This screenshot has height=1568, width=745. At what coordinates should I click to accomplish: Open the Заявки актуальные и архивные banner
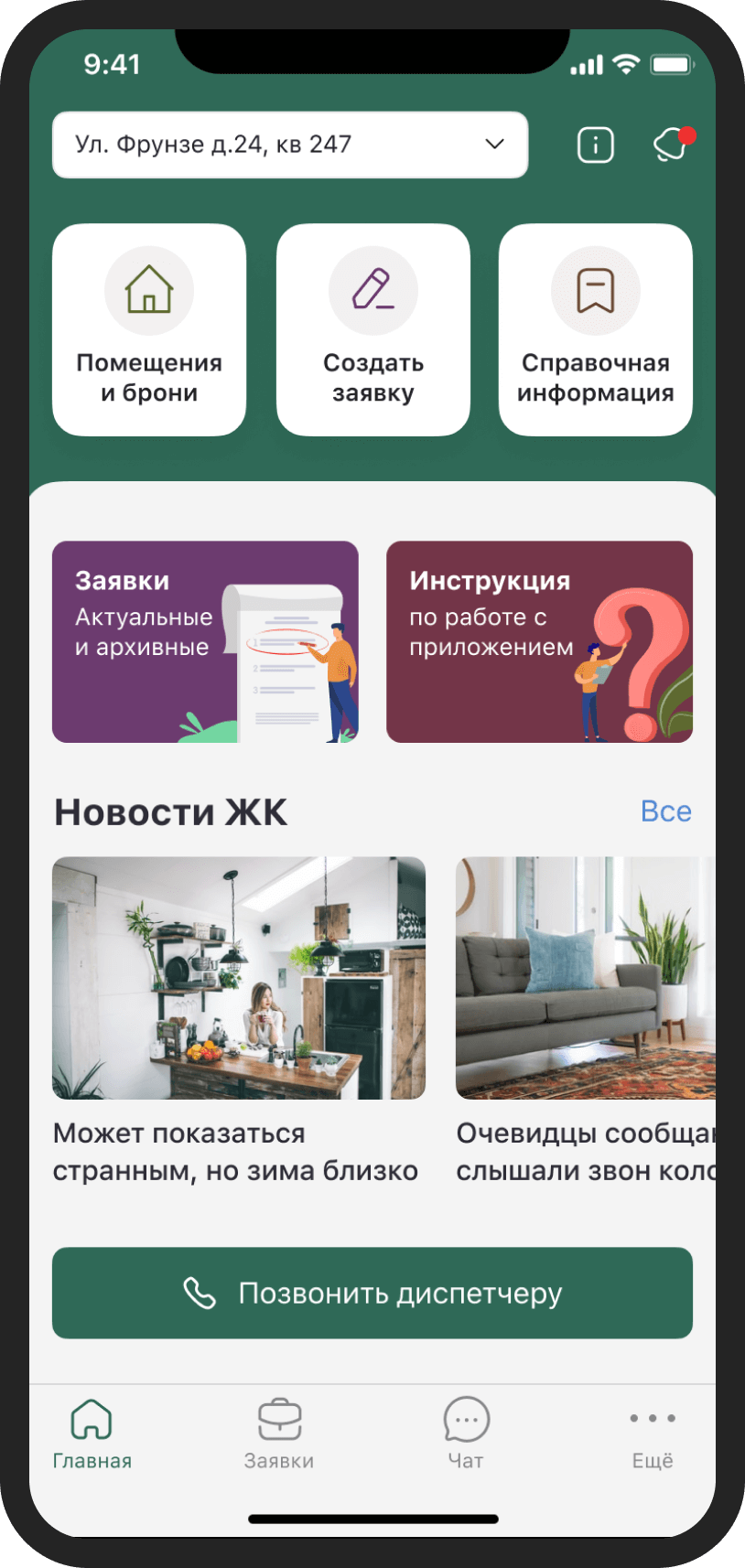[x=205, y=641]
